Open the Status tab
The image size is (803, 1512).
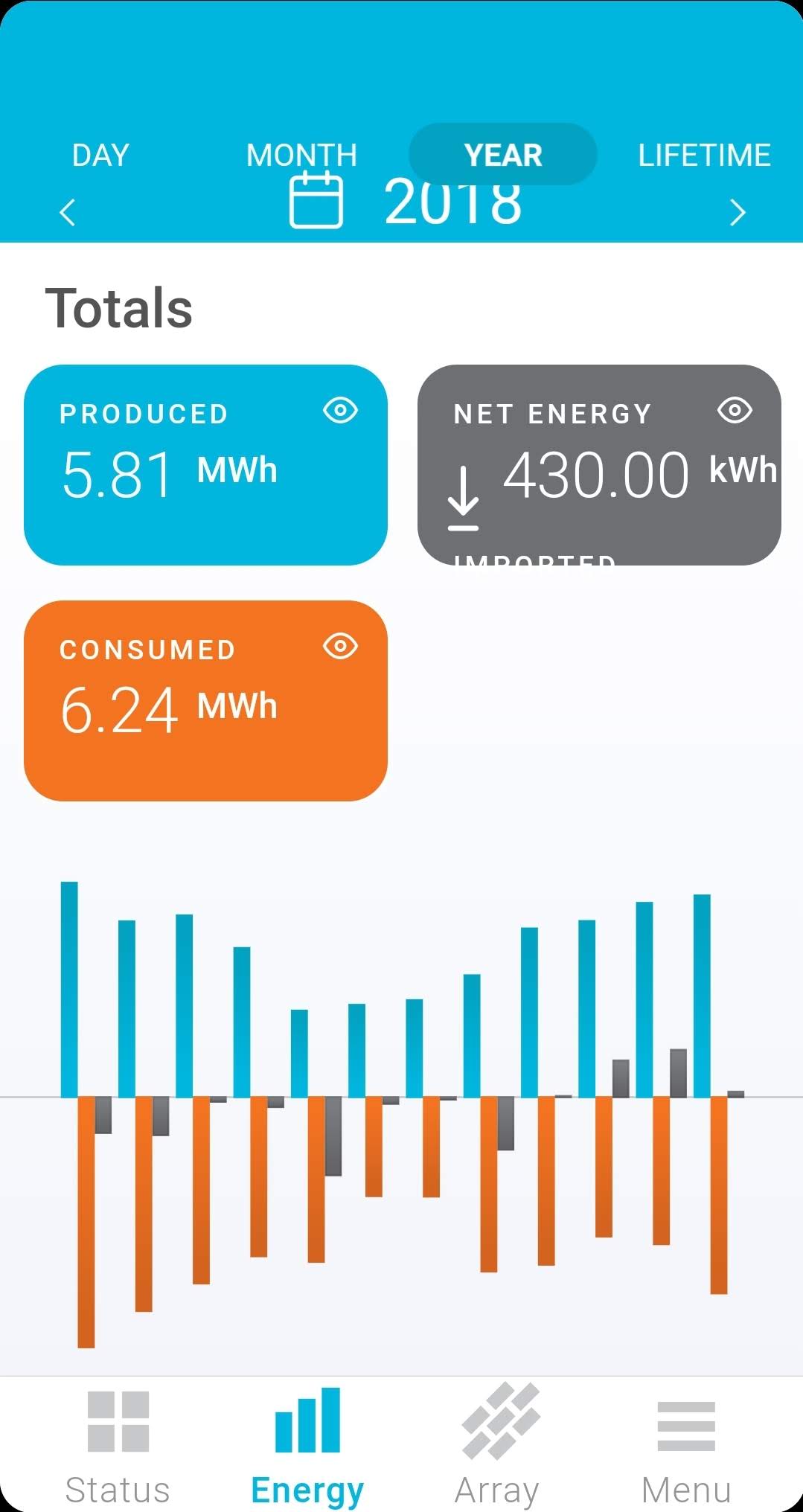tap(118, 1447)
